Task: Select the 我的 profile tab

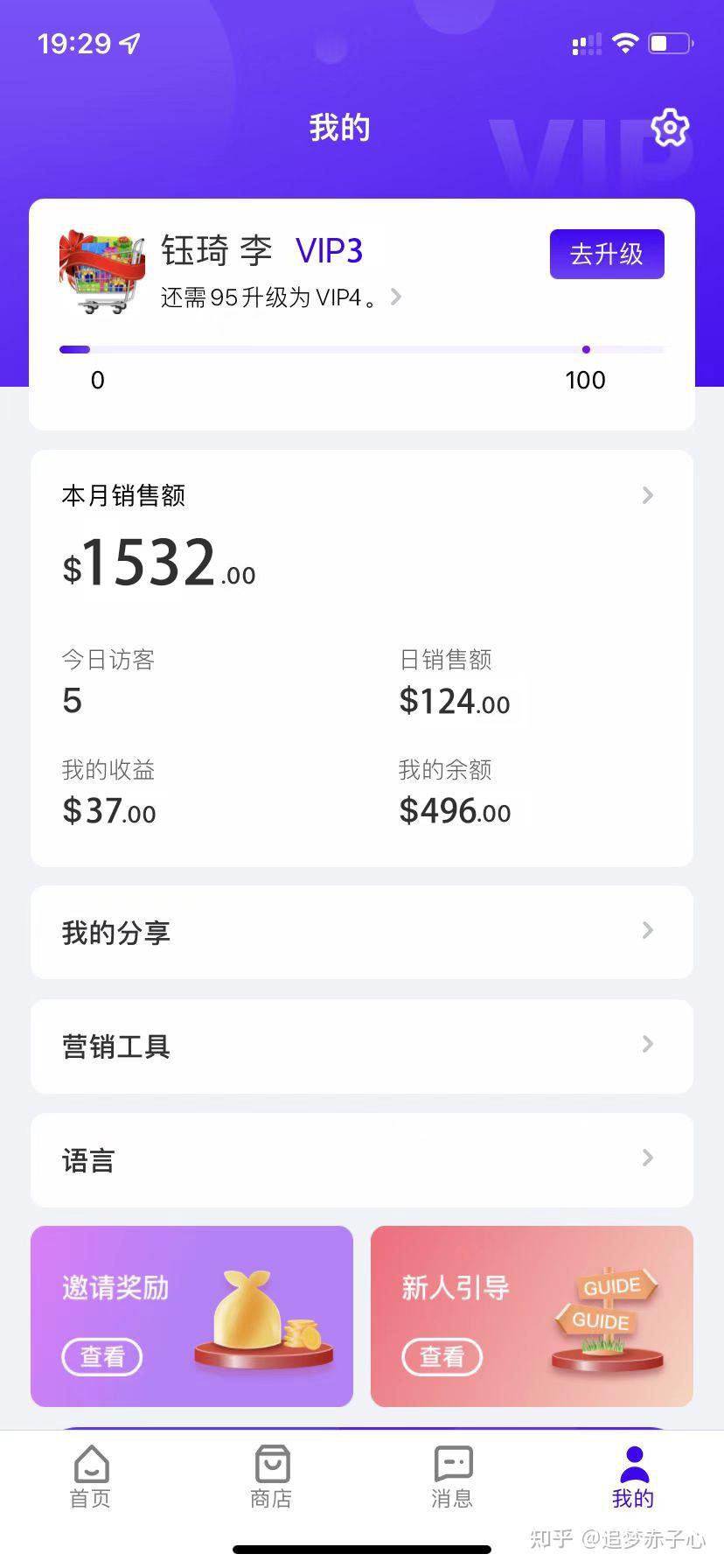Action: pos(633,1476)
